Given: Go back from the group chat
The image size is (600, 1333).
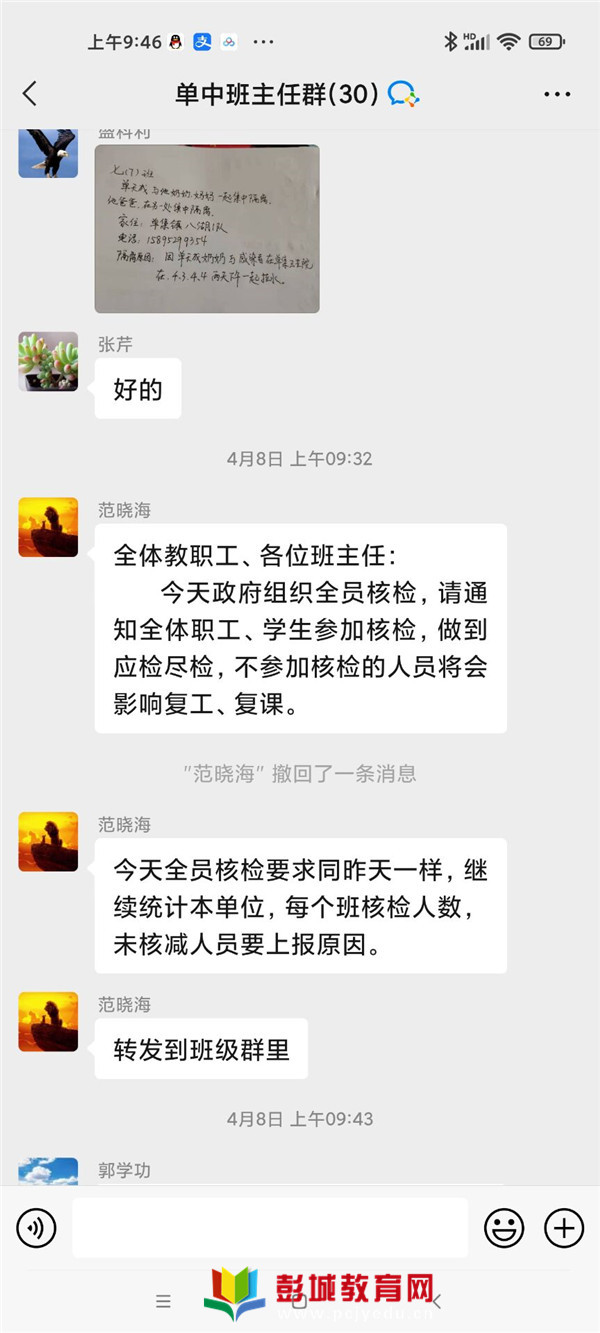Looking at the screenshot, I should point(30,94).
